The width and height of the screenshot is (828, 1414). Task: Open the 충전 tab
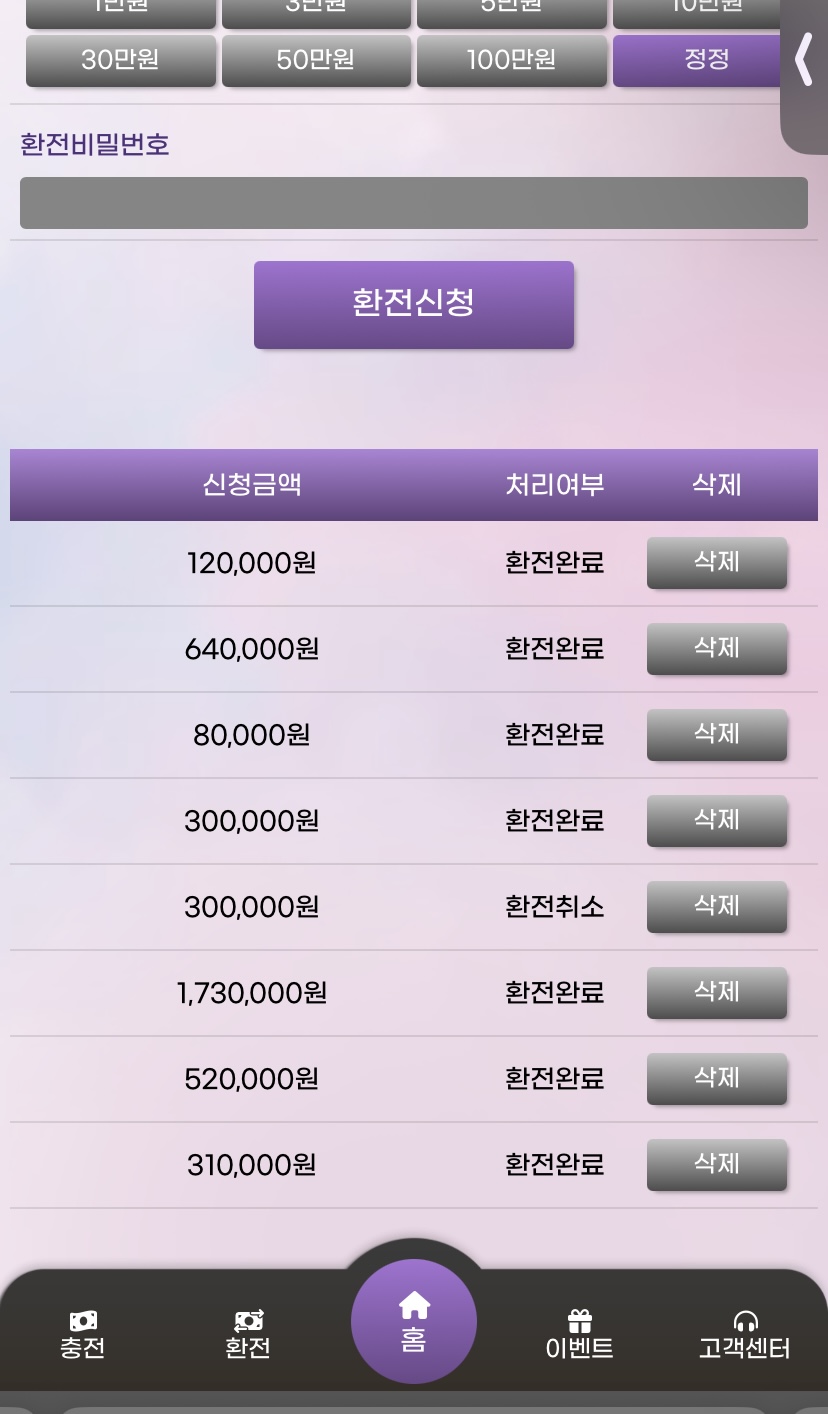pyautogui.click(x=83, y=1335)
